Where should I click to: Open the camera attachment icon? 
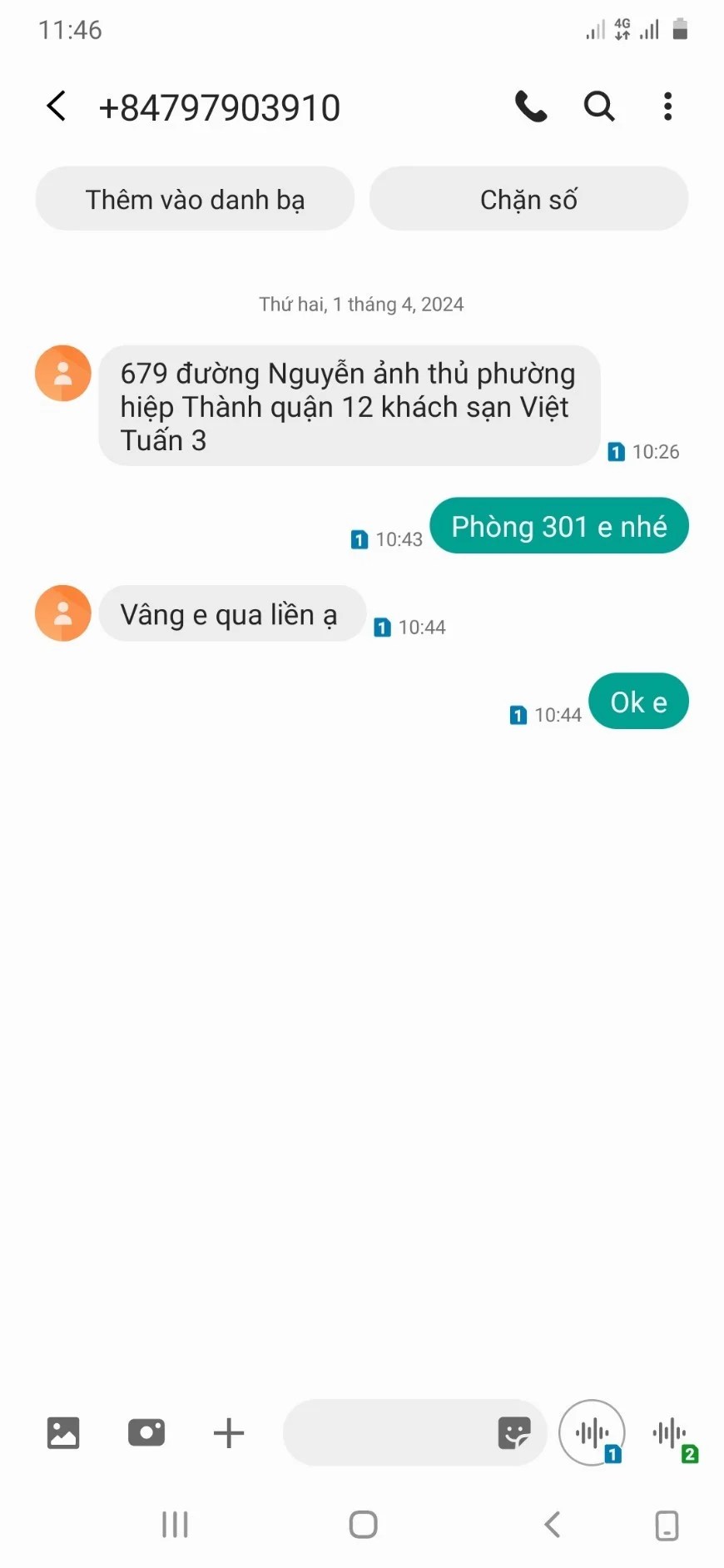(x=146, y=1432)
